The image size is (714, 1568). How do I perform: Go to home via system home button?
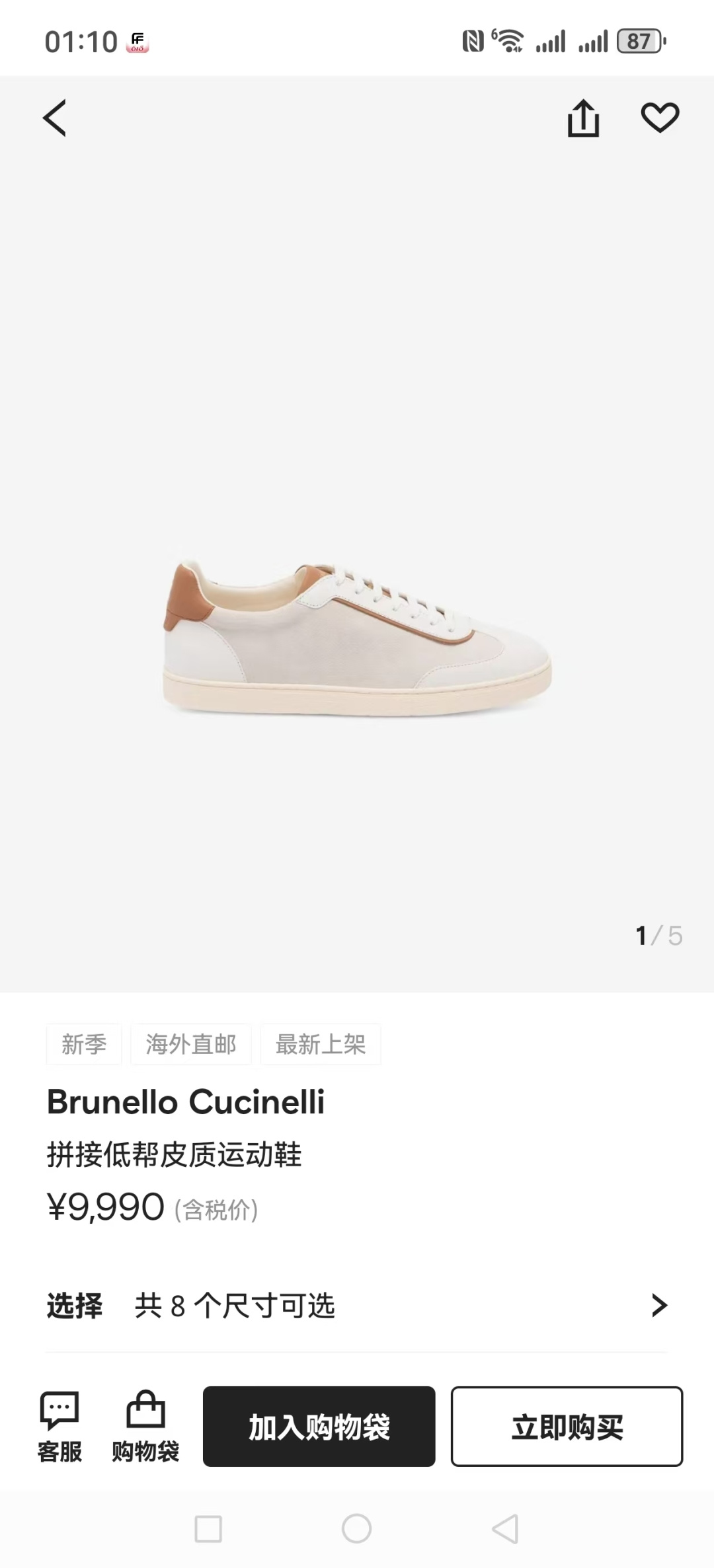pos(356,1528)
